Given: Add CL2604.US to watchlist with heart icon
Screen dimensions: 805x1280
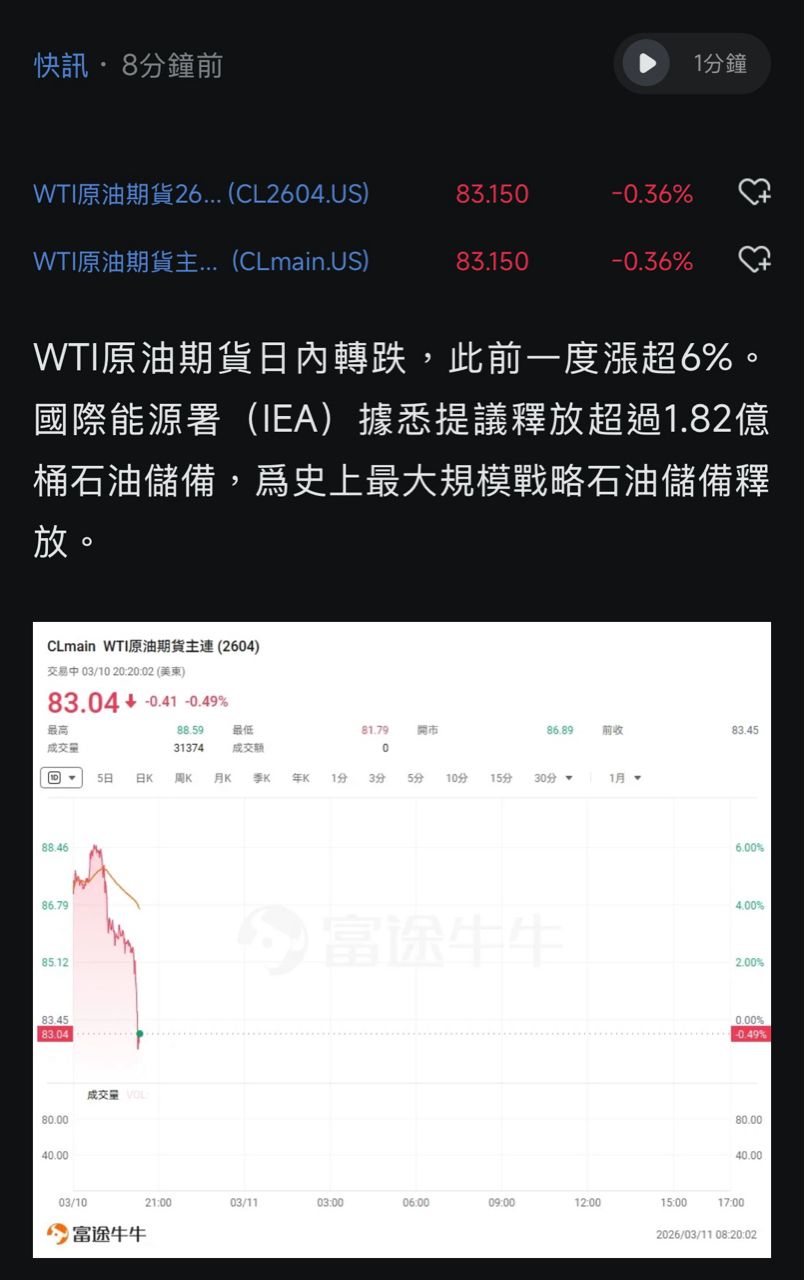Looking at the screenshot, I should (x=754, y=193).
